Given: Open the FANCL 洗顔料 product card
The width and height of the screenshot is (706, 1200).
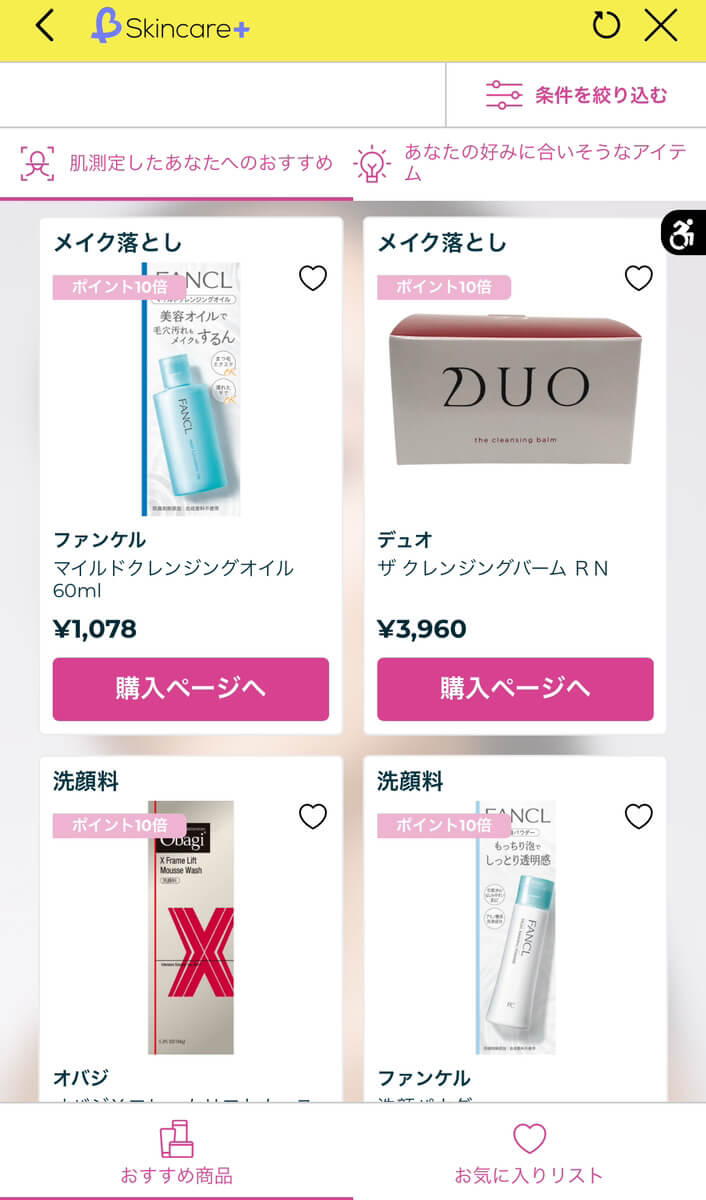Looking at the screenshot, I should pyautogui.click(x=515, y=930).
